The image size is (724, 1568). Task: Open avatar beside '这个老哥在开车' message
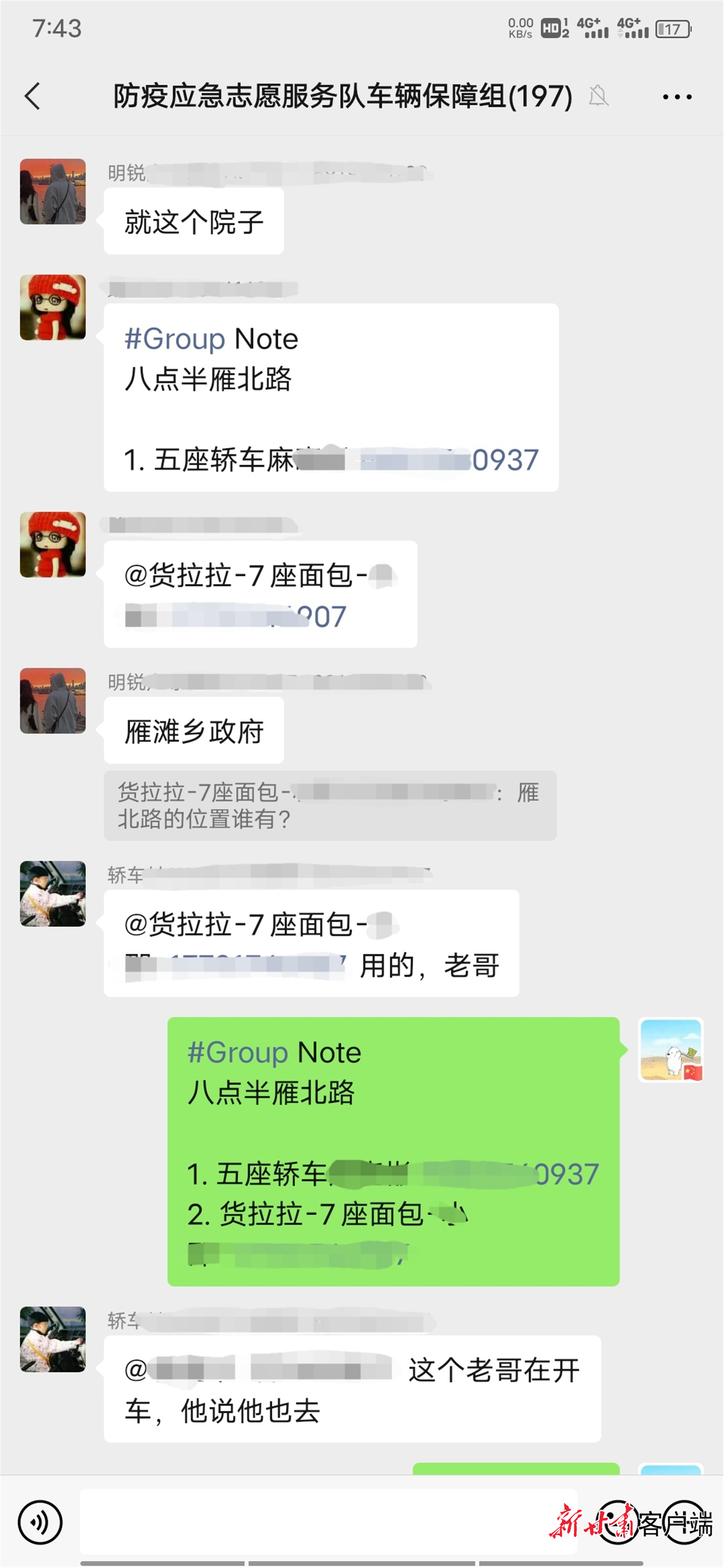[x=53, y=1339]
